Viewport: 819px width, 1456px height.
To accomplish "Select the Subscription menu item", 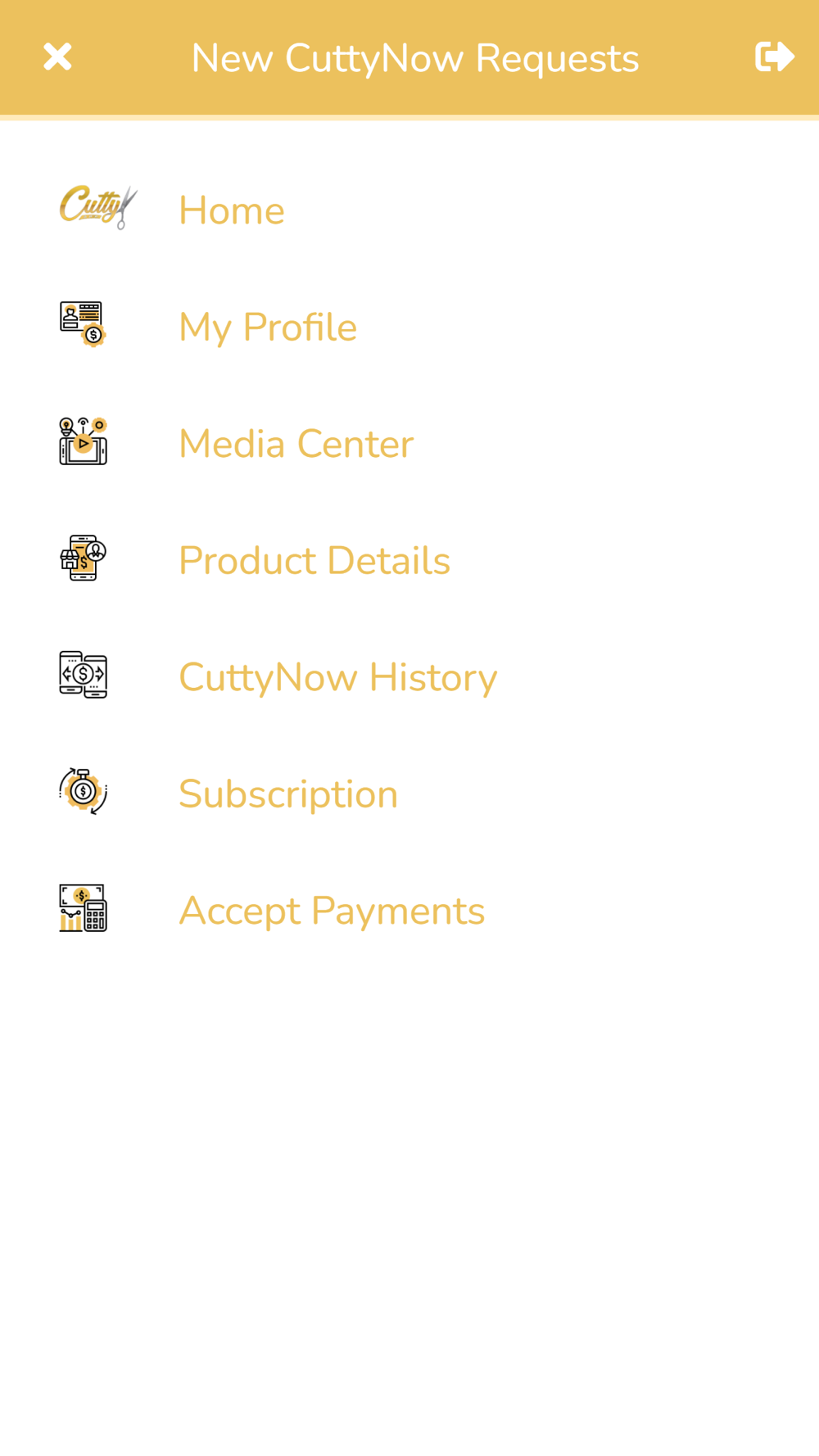I will click(288, 794).
